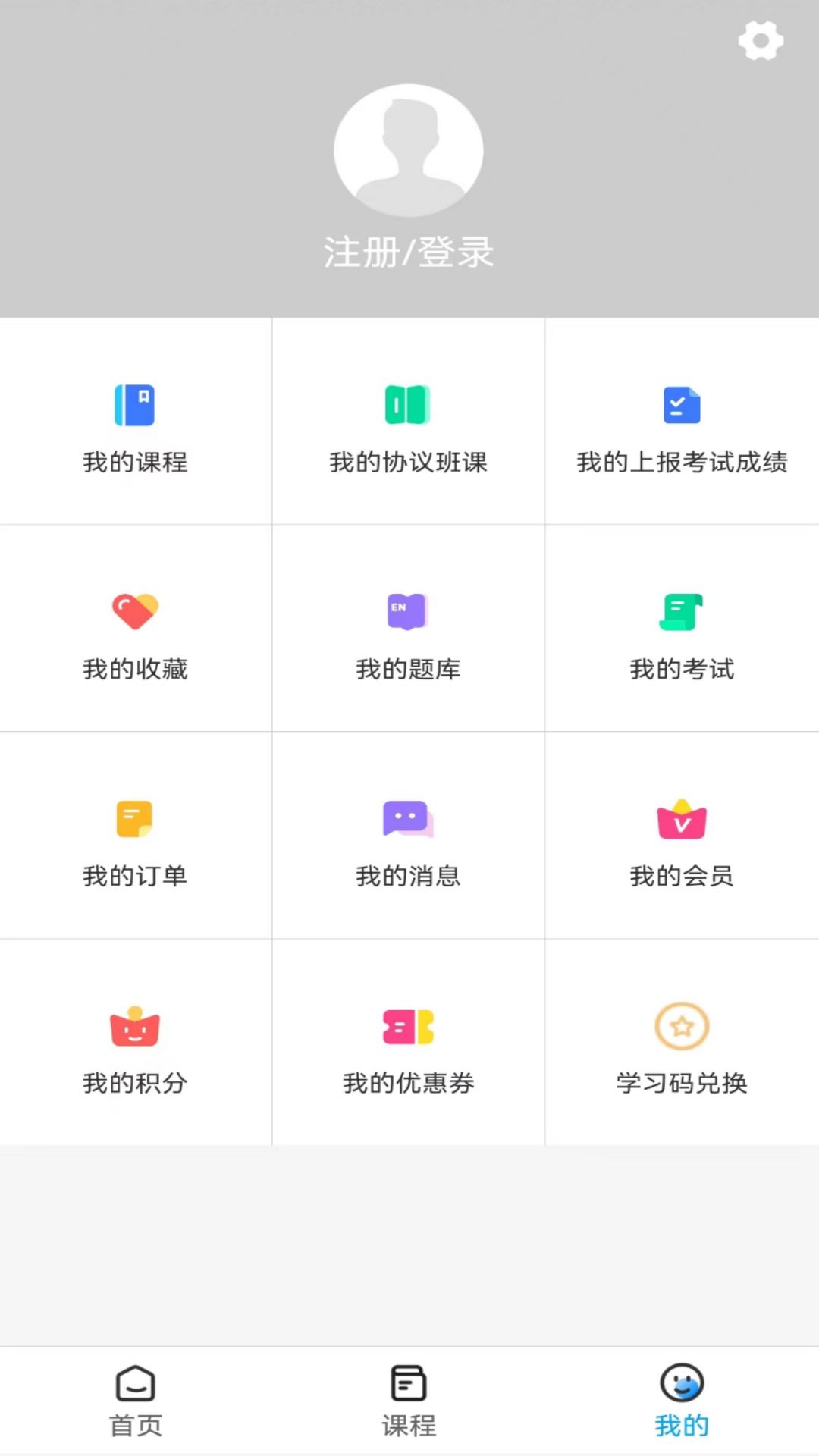Open the settings gear icon
The image size is (819, 1456).
click(761, 40)
